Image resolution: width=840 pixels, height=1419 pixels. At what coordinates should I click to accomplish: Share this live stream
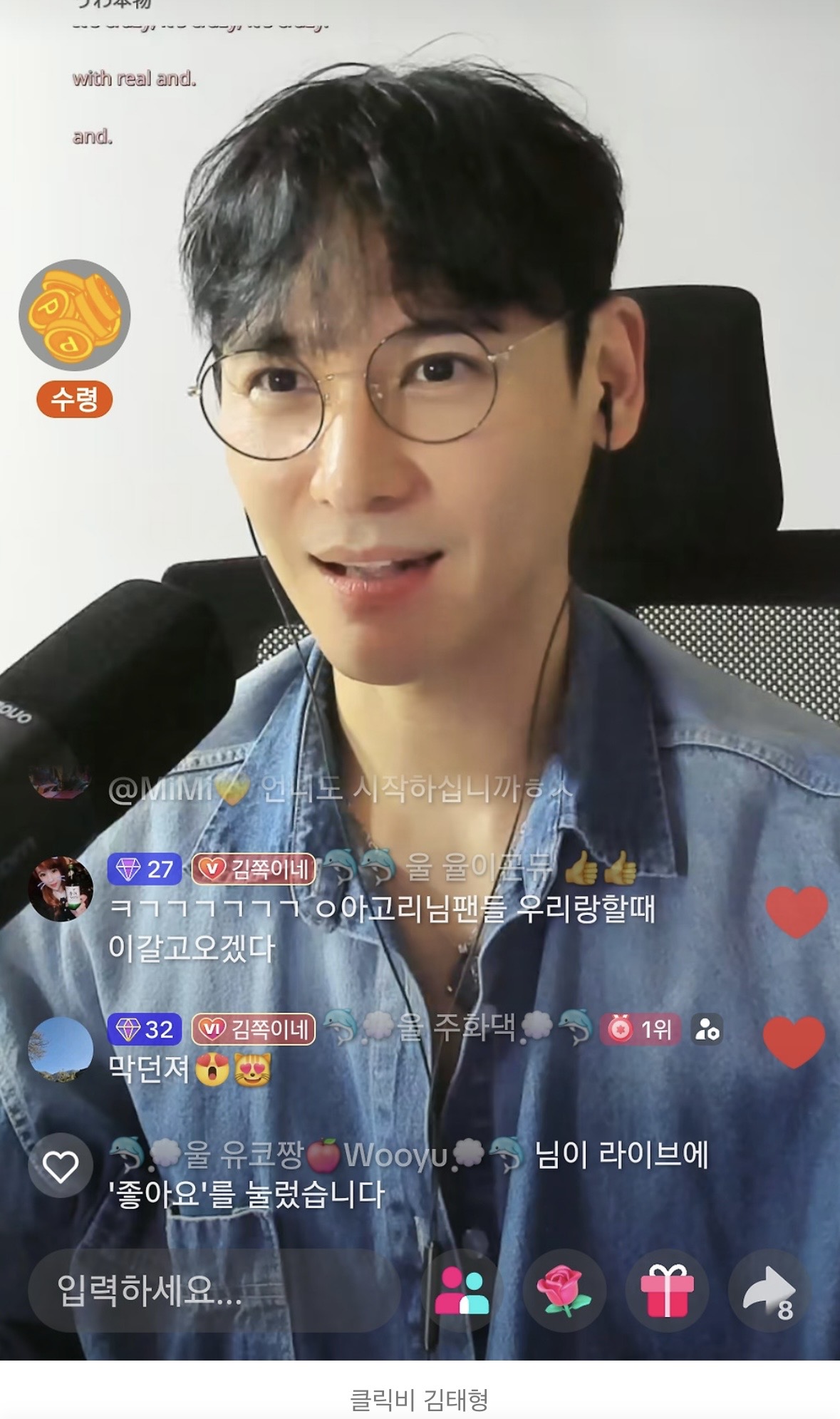coord(769,1291)
